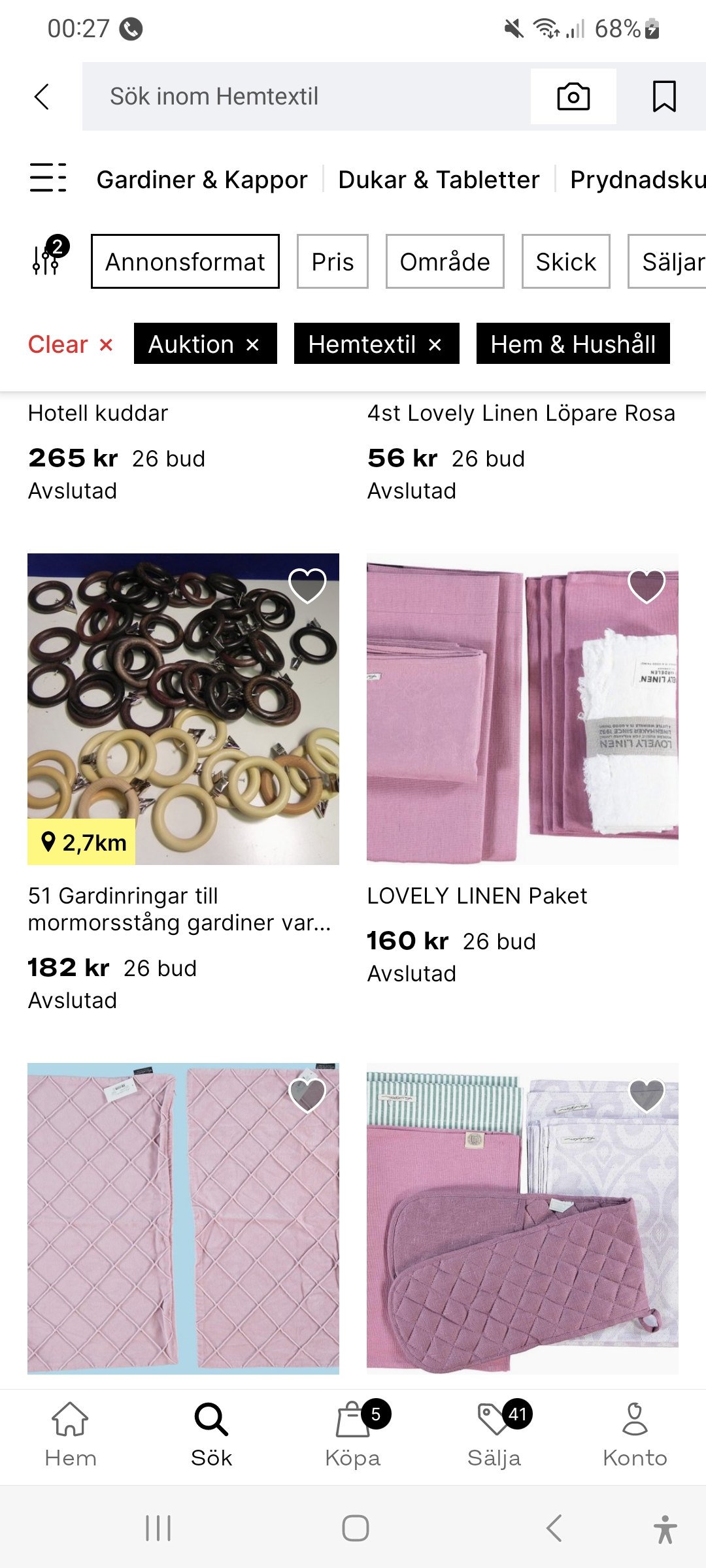
Task: Save this search with the bookmark icon
Action: point(664,97)
